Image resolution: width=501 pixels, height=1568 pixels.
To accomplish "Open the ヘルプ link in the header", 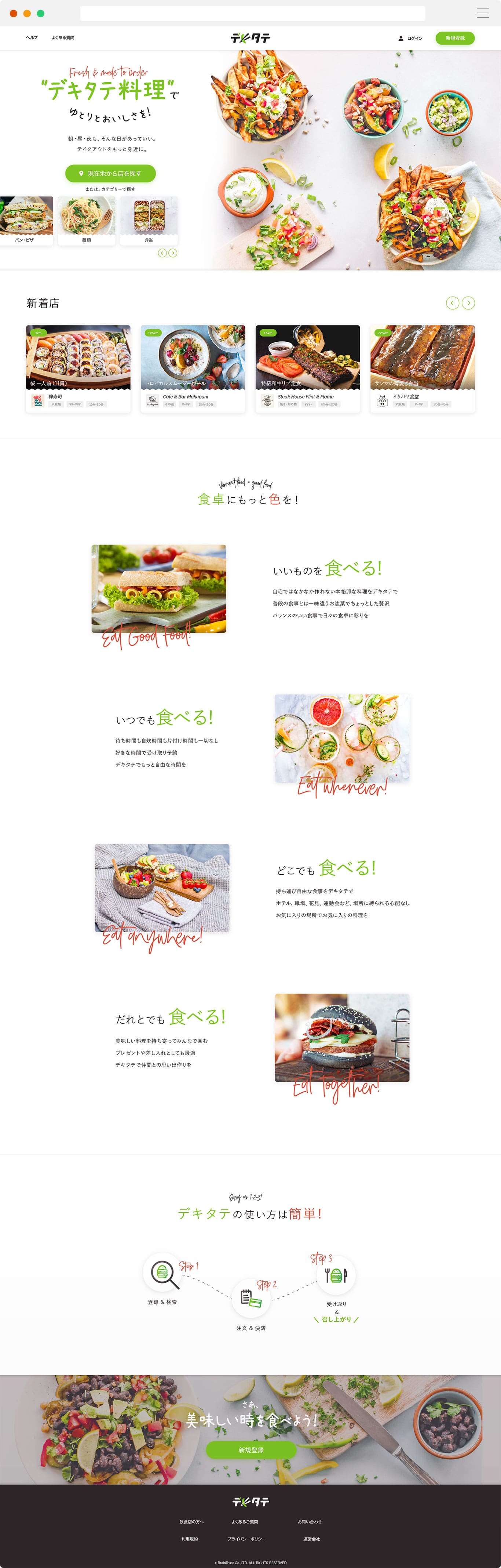I will (32, 38).
